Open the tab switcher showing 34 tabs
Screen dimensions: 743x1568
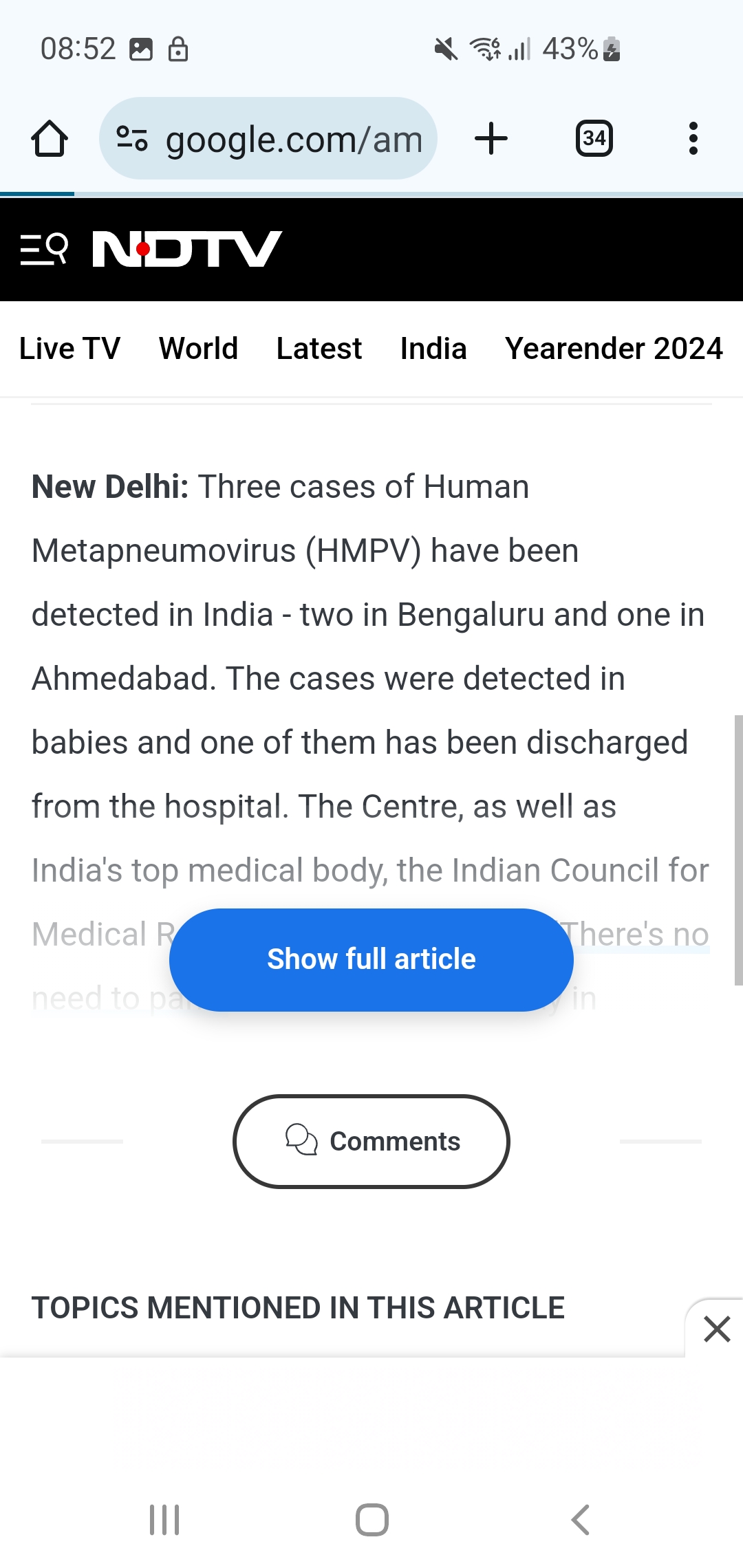594,138
